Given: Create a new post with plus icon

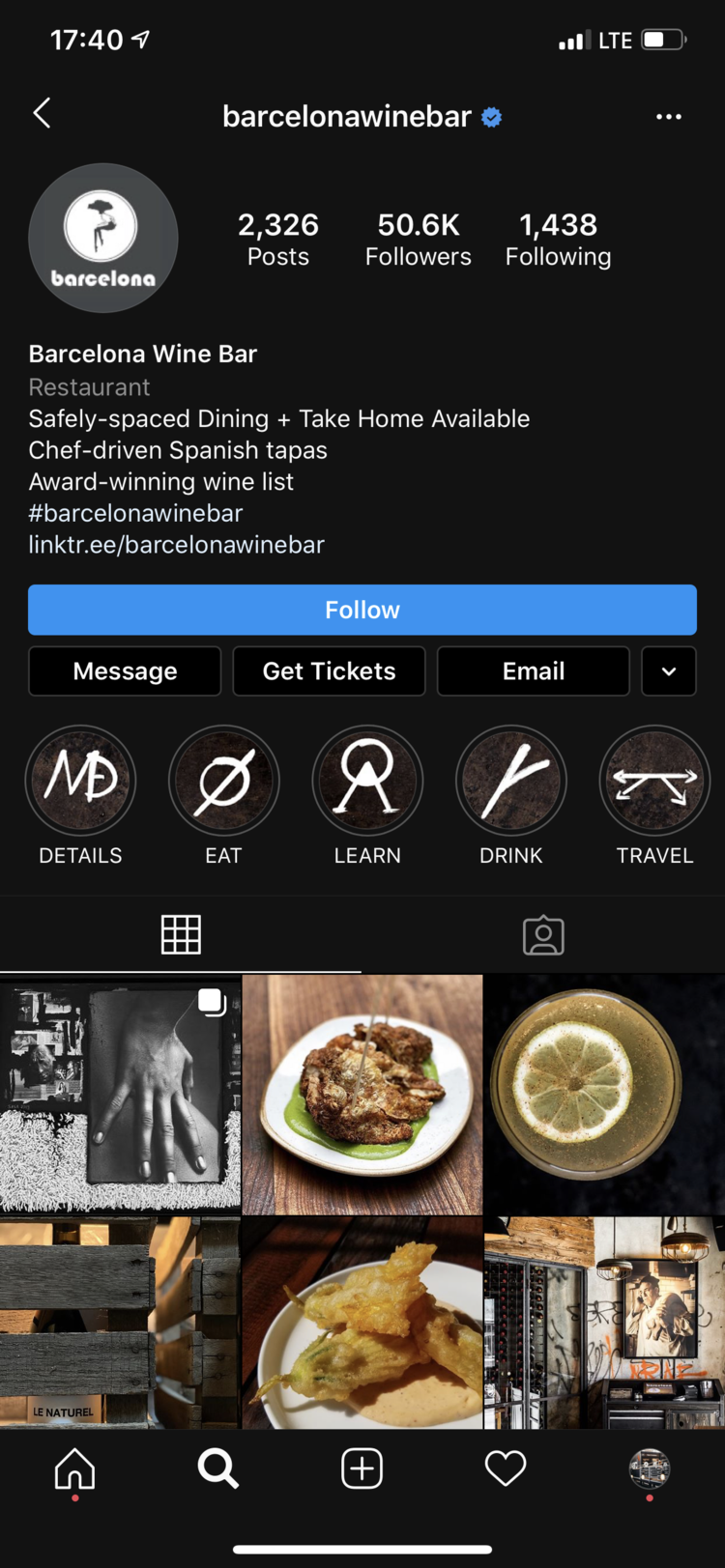Looking at the screenshot, I should tap(362, 1468).
